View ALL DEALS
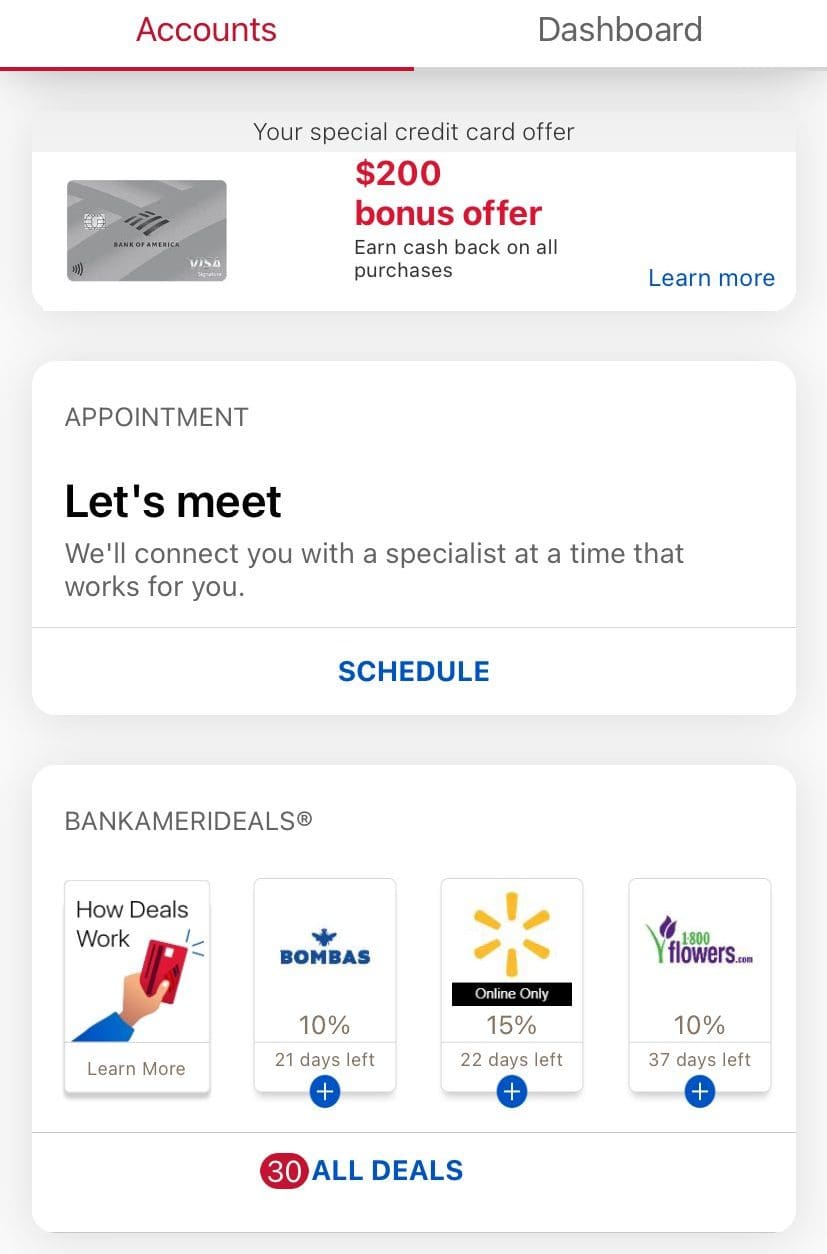This screenshot has height=1254, width=827. pyautogui.click(x=386, y=1170)
